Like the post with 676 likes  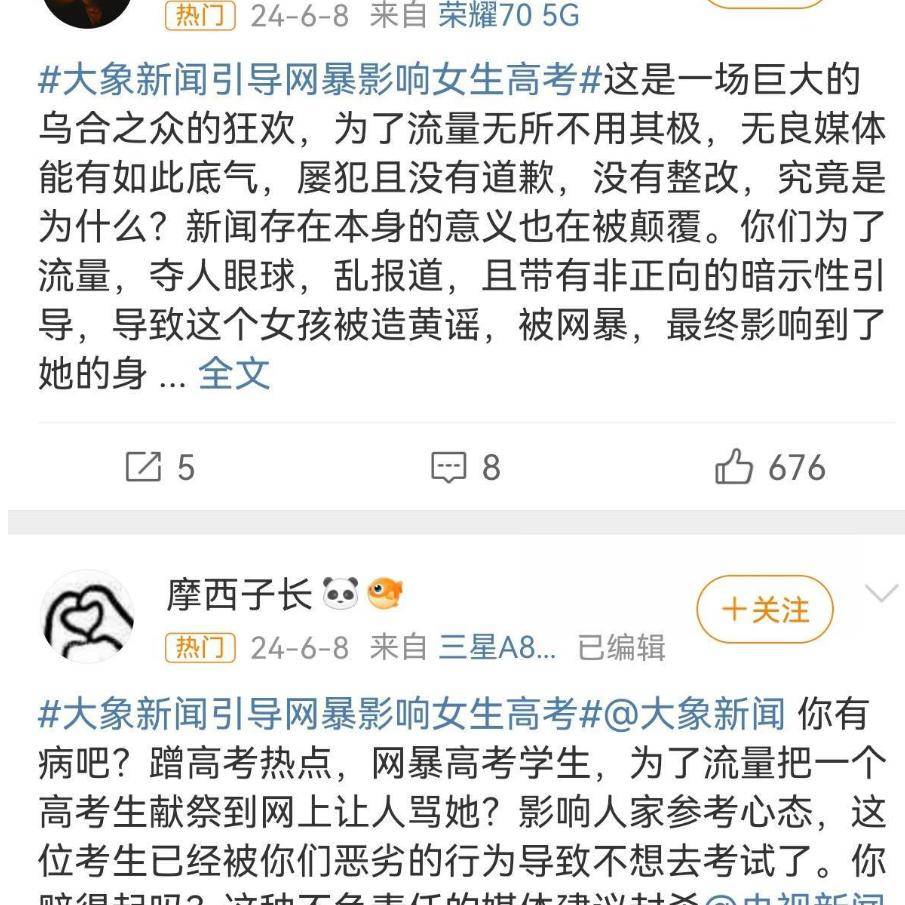(x=770, y=467)
